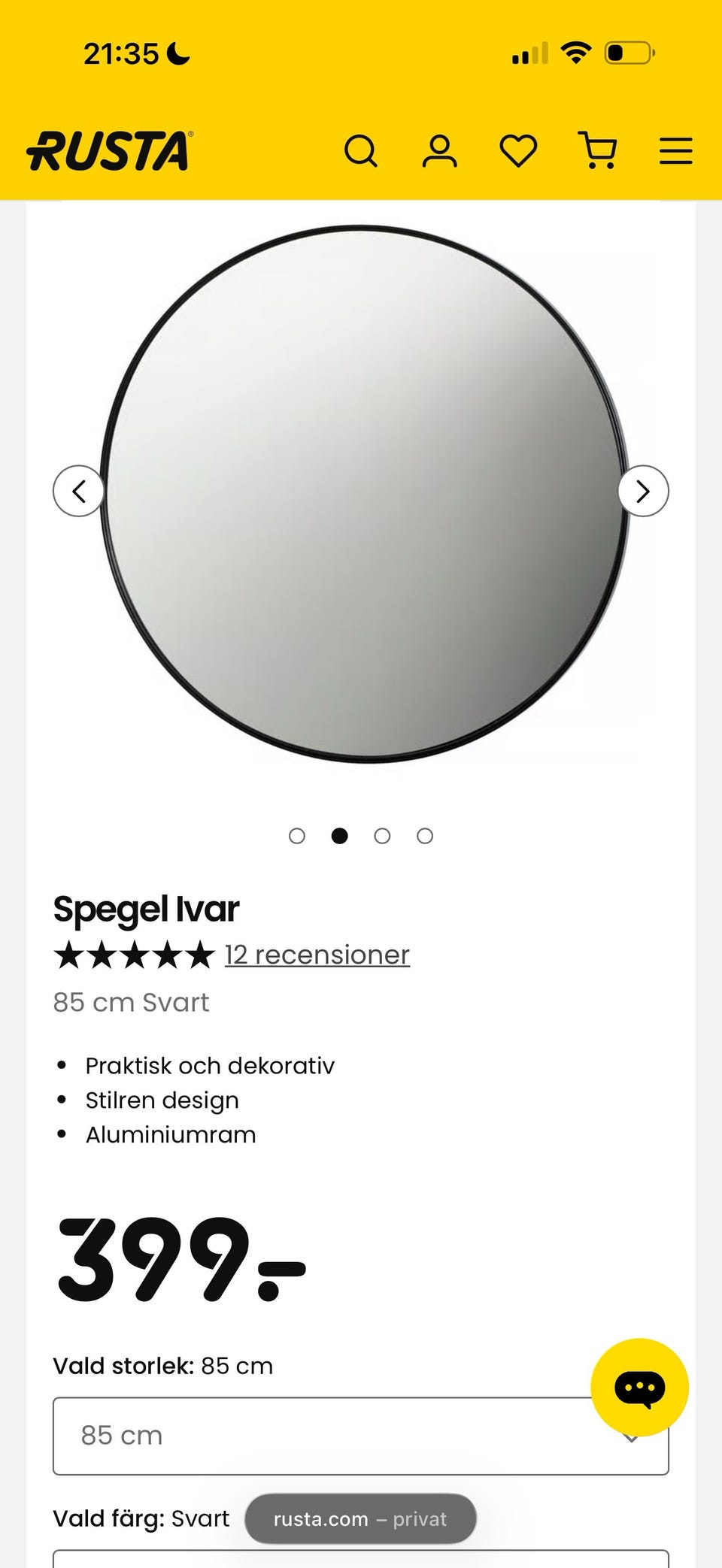This screenshot has width=722, height=1568.
Task: Click the previous image arrow
Action: pyautogui.click(x=79, y=491)
